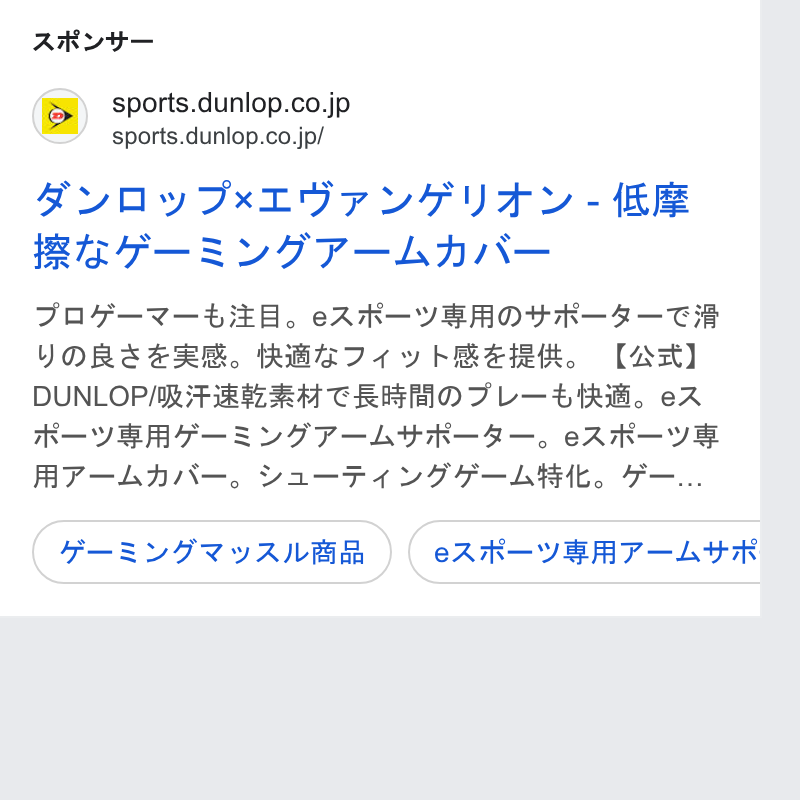Open the sports.dunlop.co.jp site header
The image size is (800, 800).
(192, 116)
